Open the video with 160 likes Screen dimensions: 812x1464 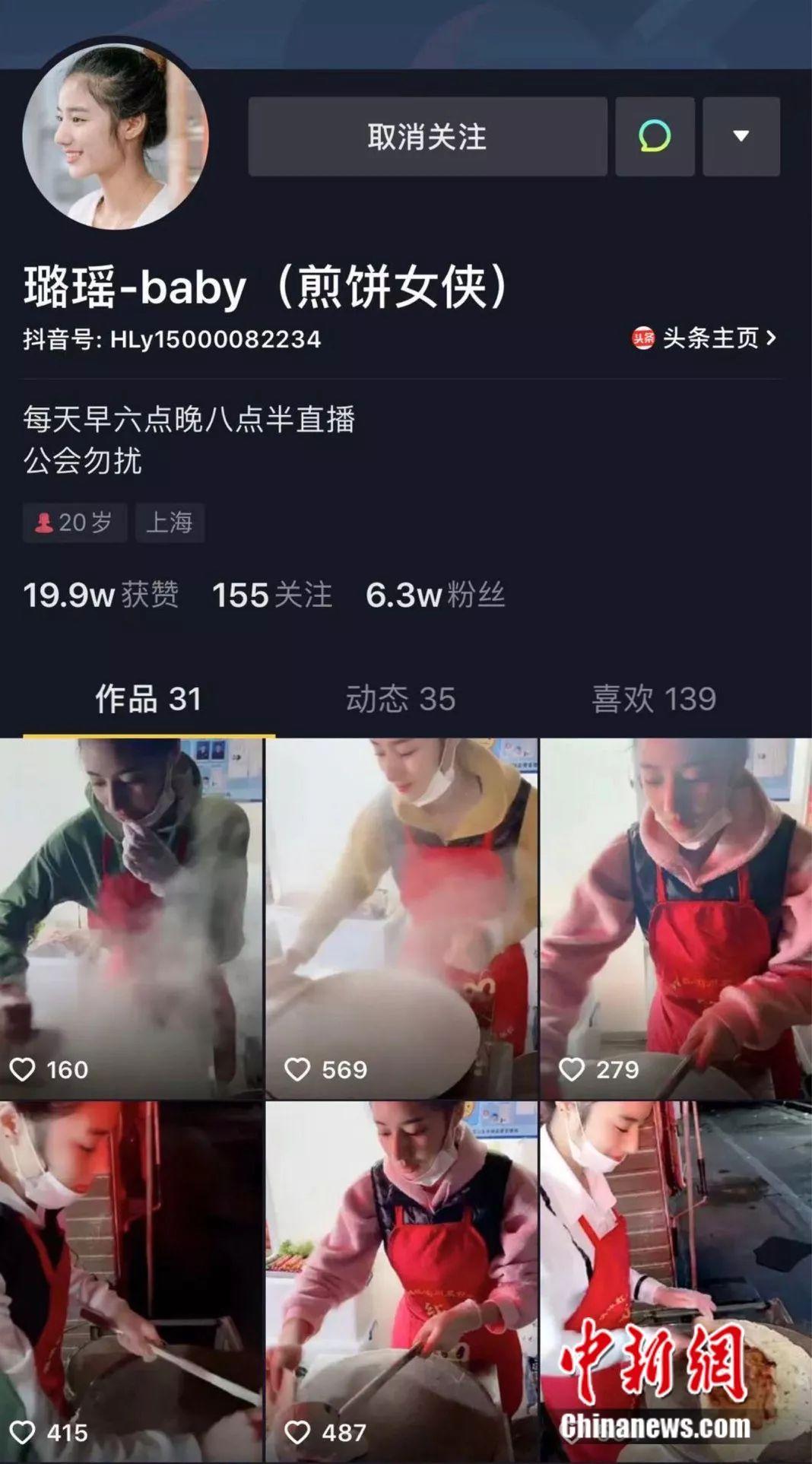(131, 916)
